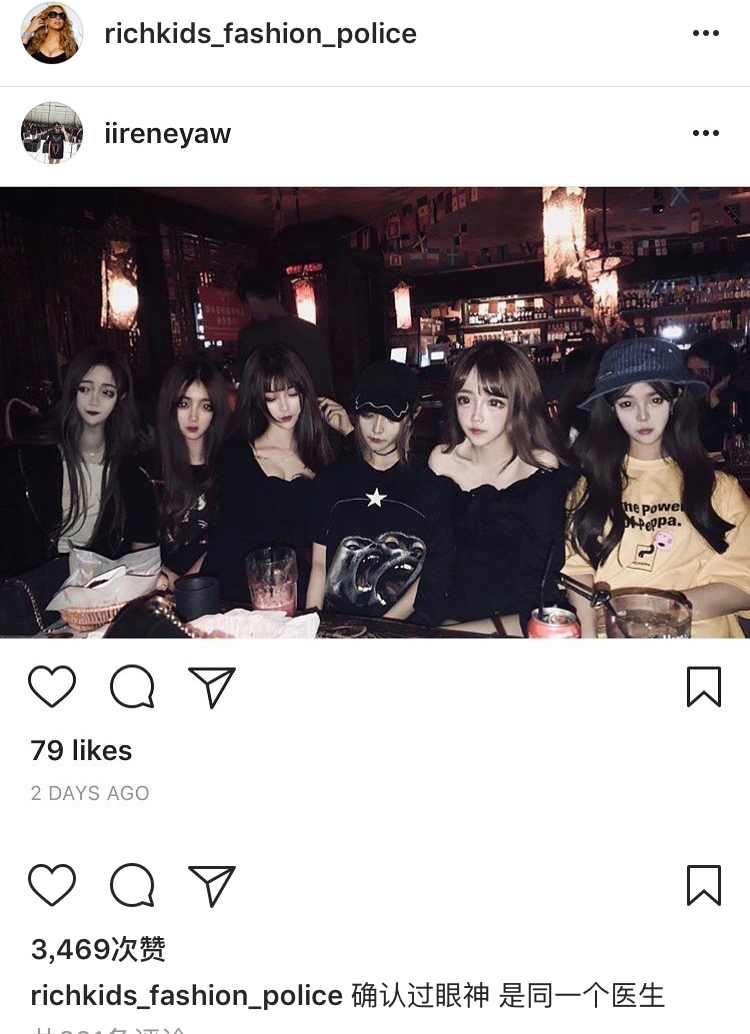View who liked via 3,469次赞
This screenshot has height=1034, width=750.
point(98,950)
